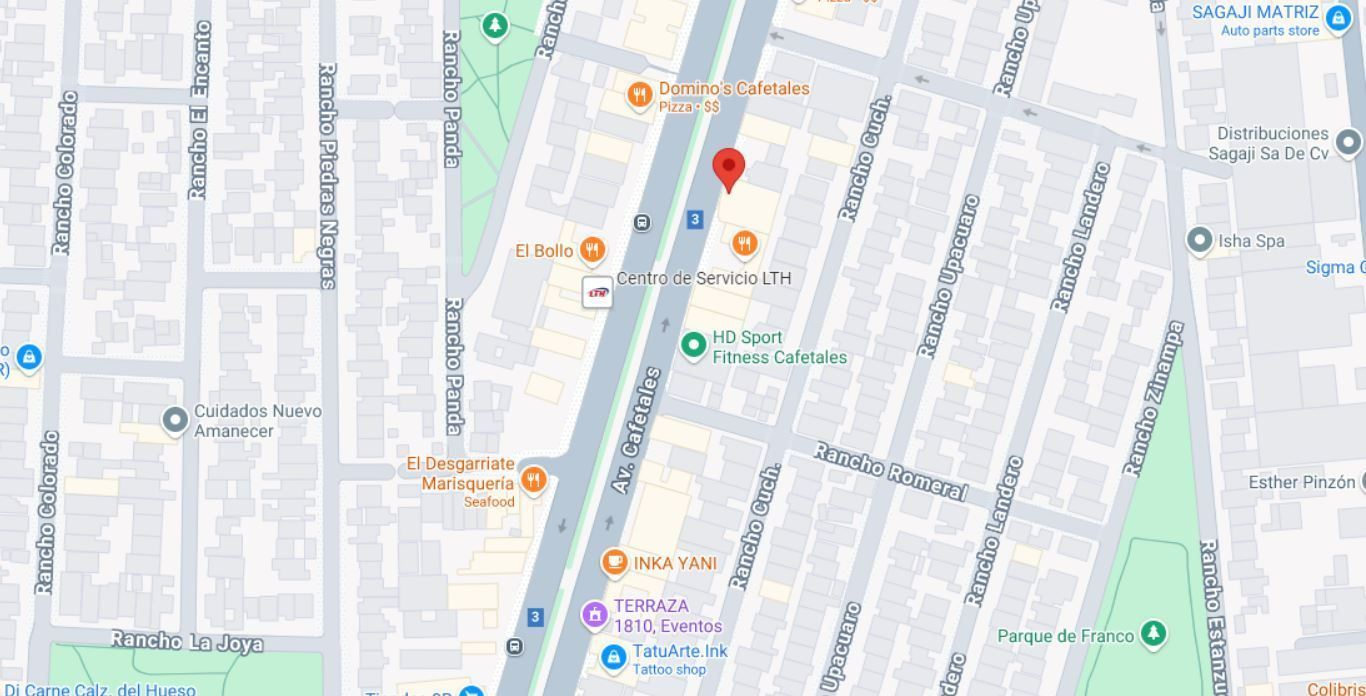This screenshot has width=1366, height=696.
Task: Select TERRAZA 1810, Eventos marker
Action: [596, 613]
